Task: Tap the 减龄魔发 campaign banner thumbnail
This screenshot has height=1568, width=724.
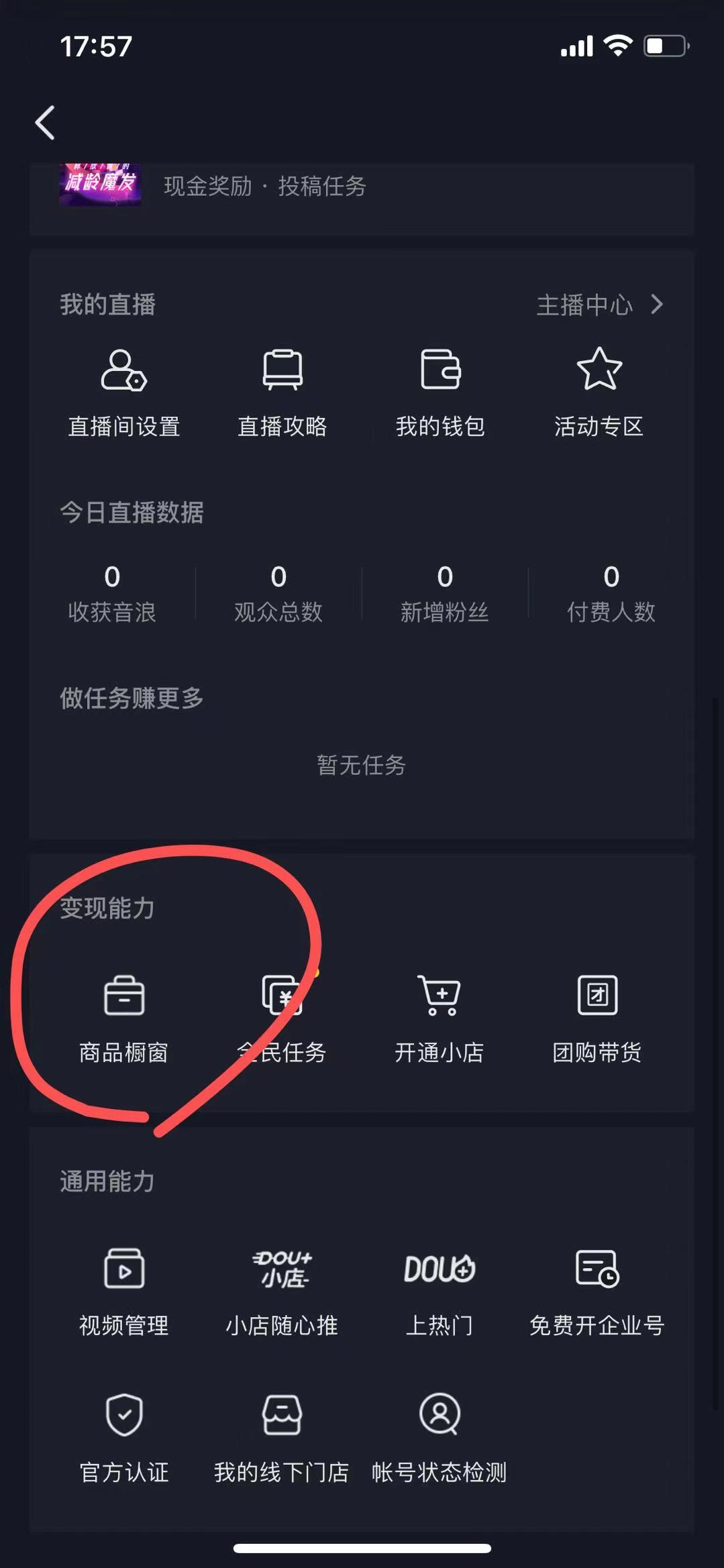Action: tap(99, 187)
